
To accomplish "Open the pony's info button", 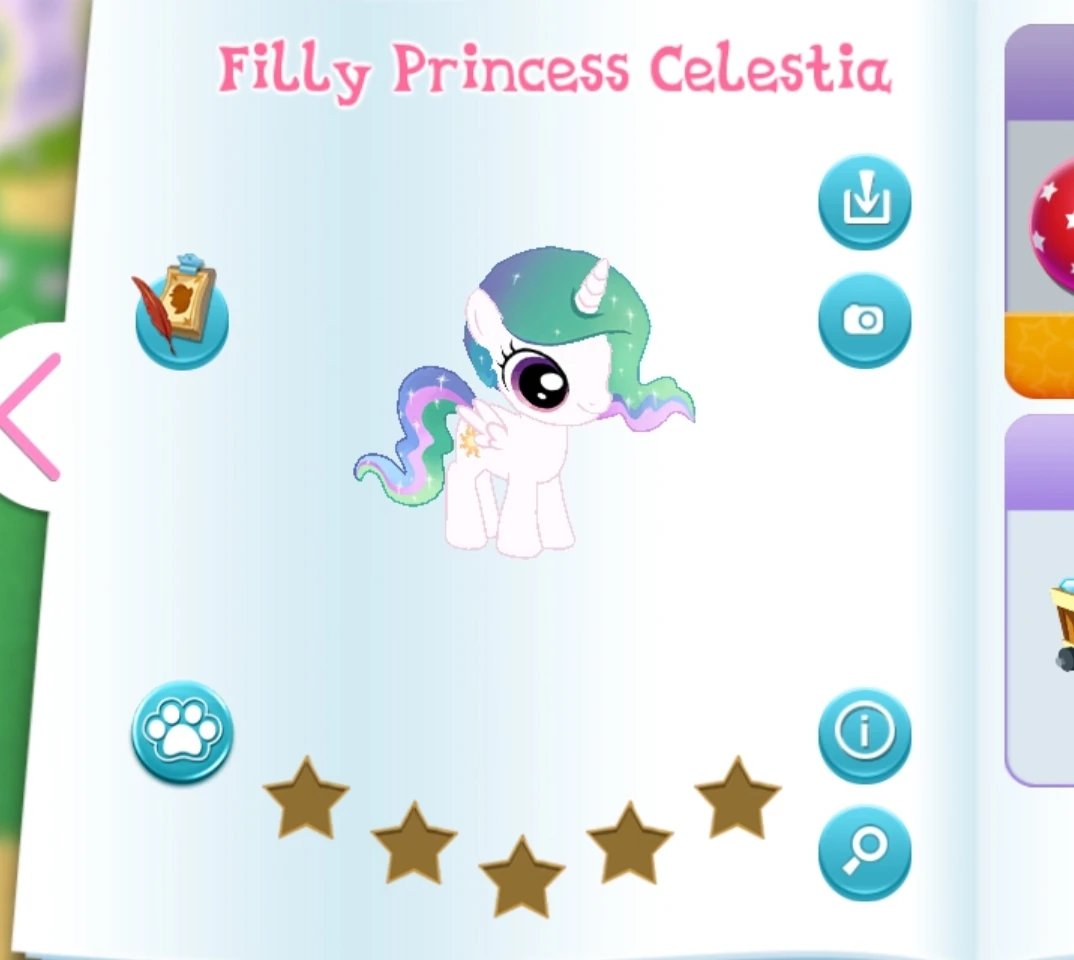I will pos(864,734).
